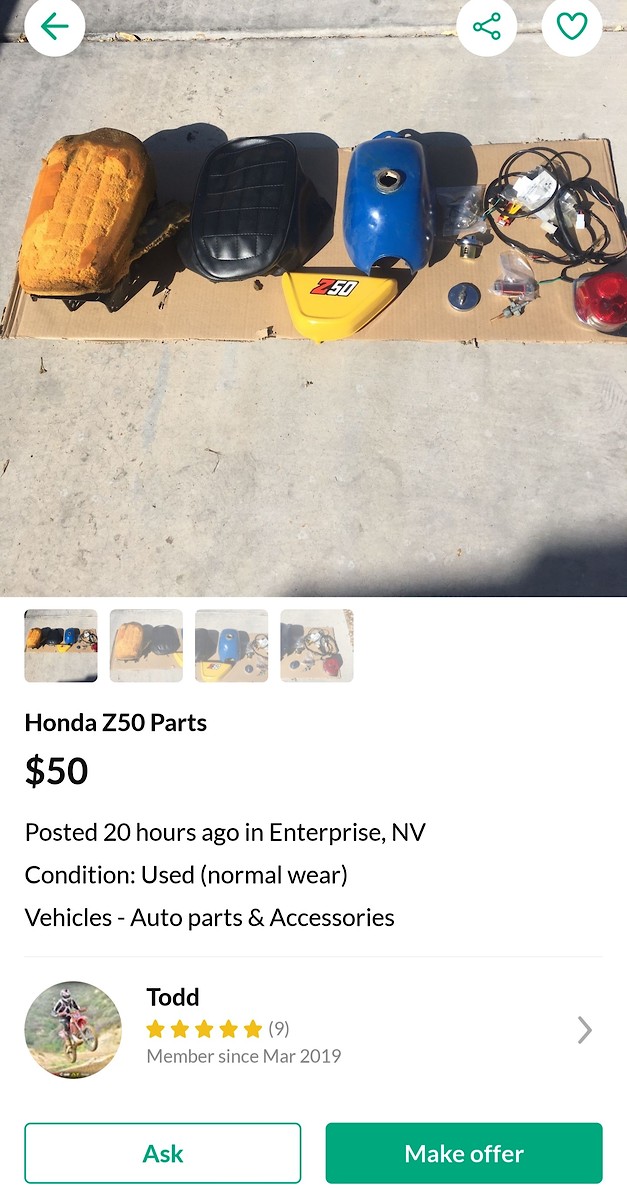
Task: Select the third photo thumbnail
Action: tap(232, 646)
